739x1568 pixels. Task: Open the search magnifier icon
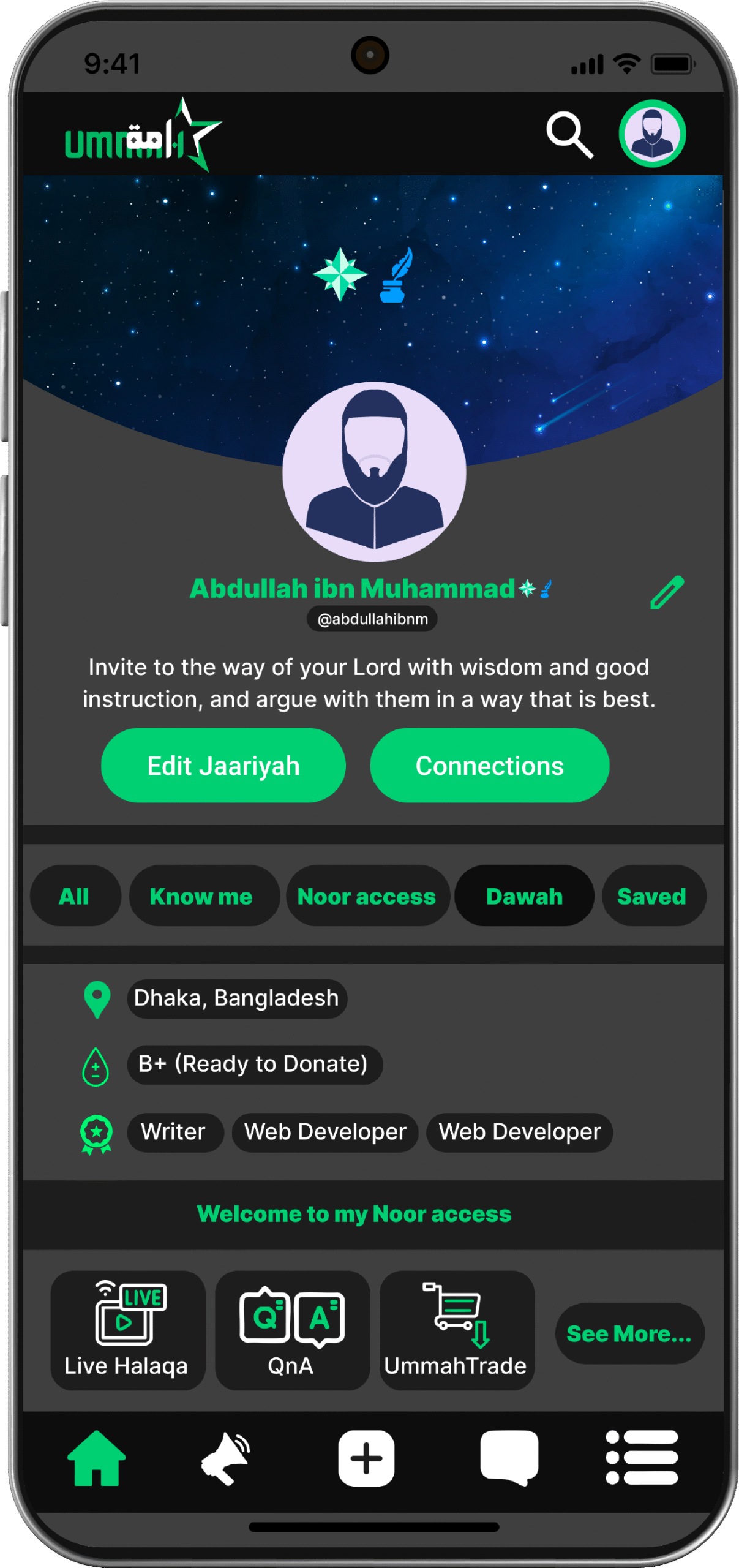coord(569,134)
